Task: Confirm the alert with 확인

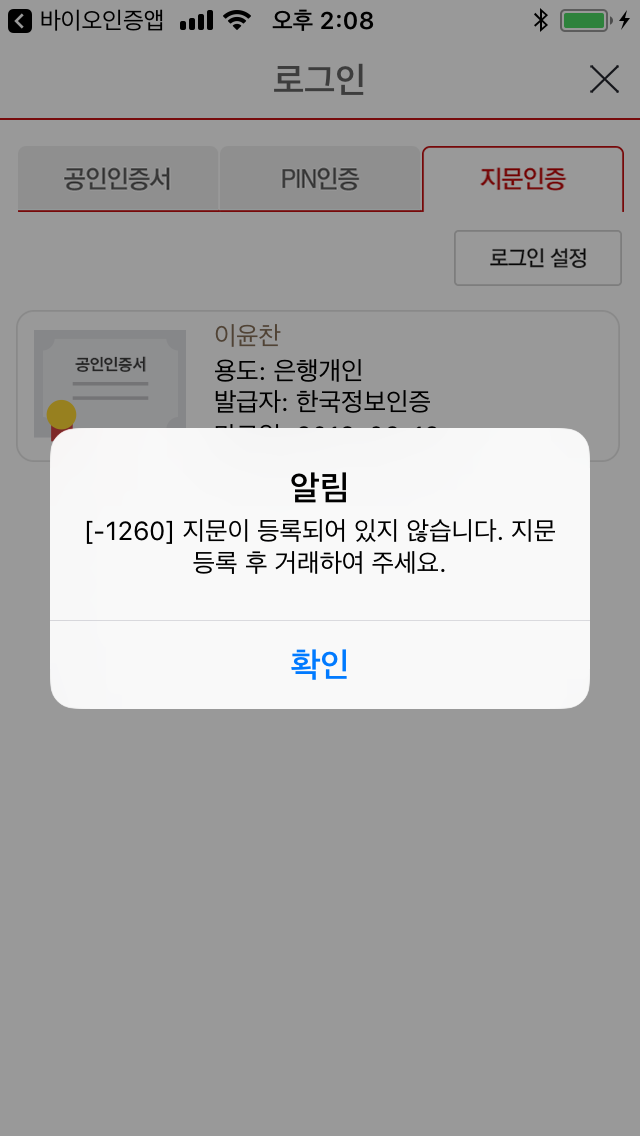Action: [x=320, y=664]
